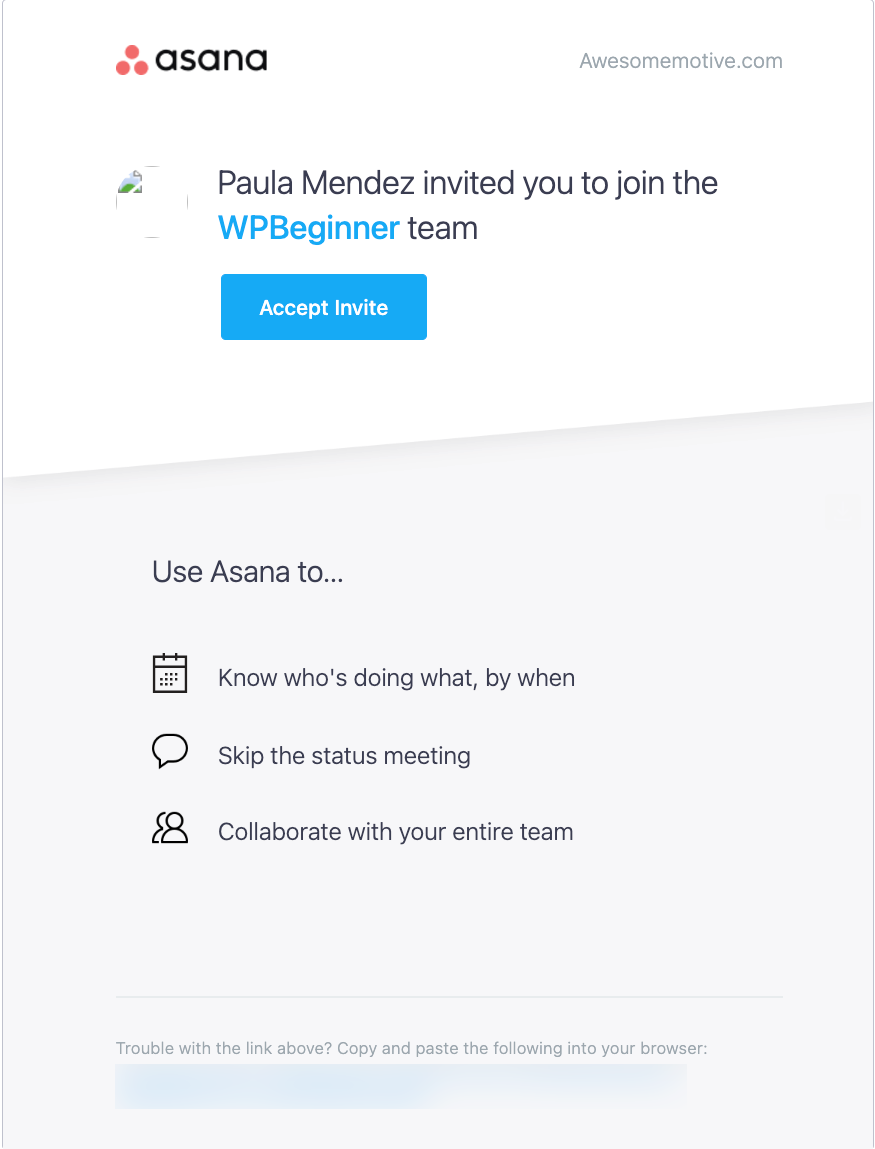Viewport: 875px width, 1149px height.
Task: Open the blurred fallback invite link
Action: (400, 1084)
